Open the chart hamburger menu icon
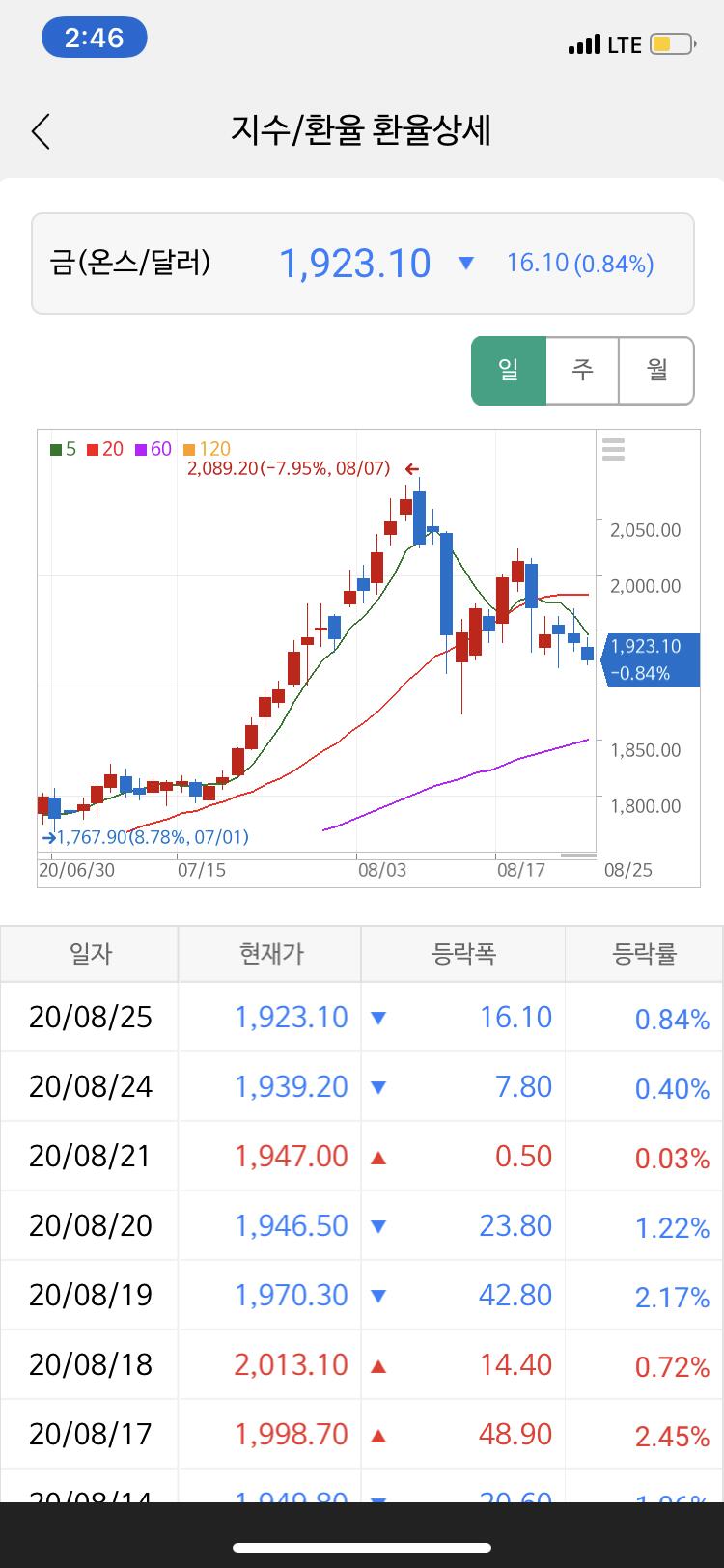This screenshot has height=1568, width=724. [613, 449]
